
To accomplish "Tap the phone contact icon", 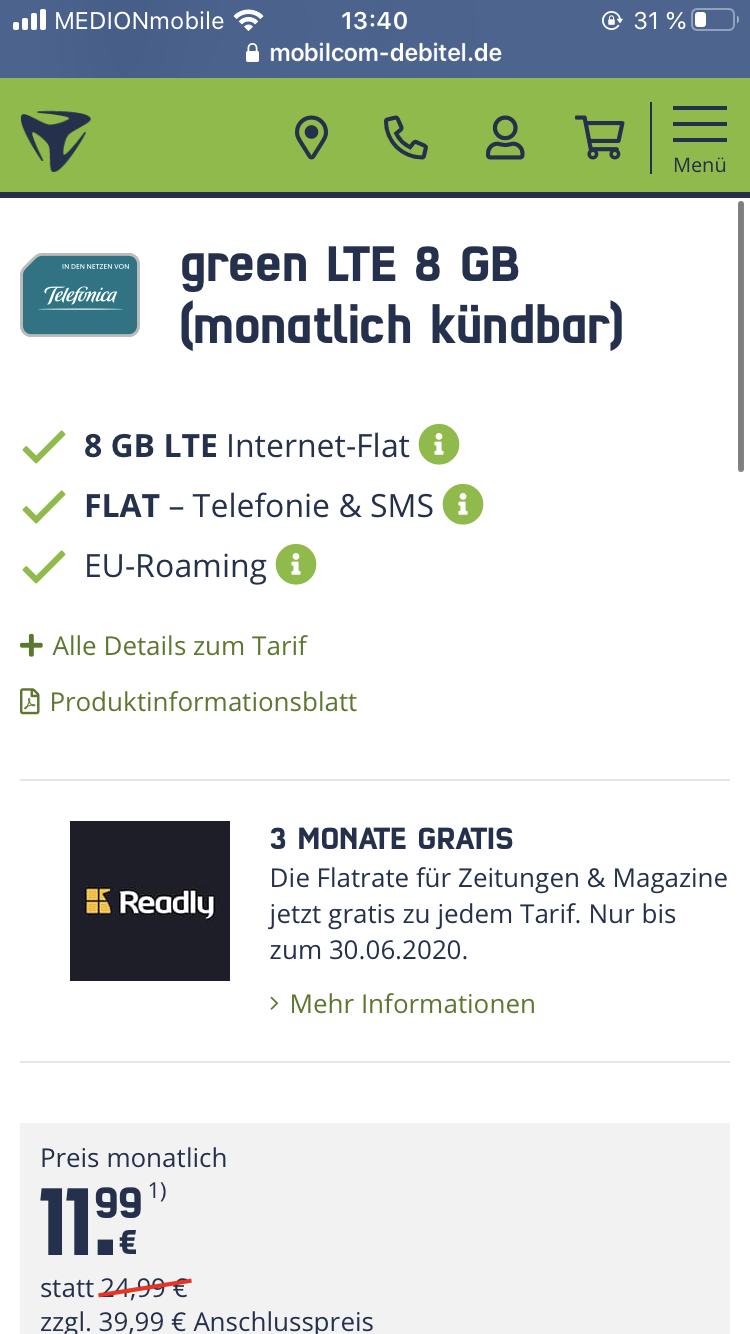I will tap(405, 137).
